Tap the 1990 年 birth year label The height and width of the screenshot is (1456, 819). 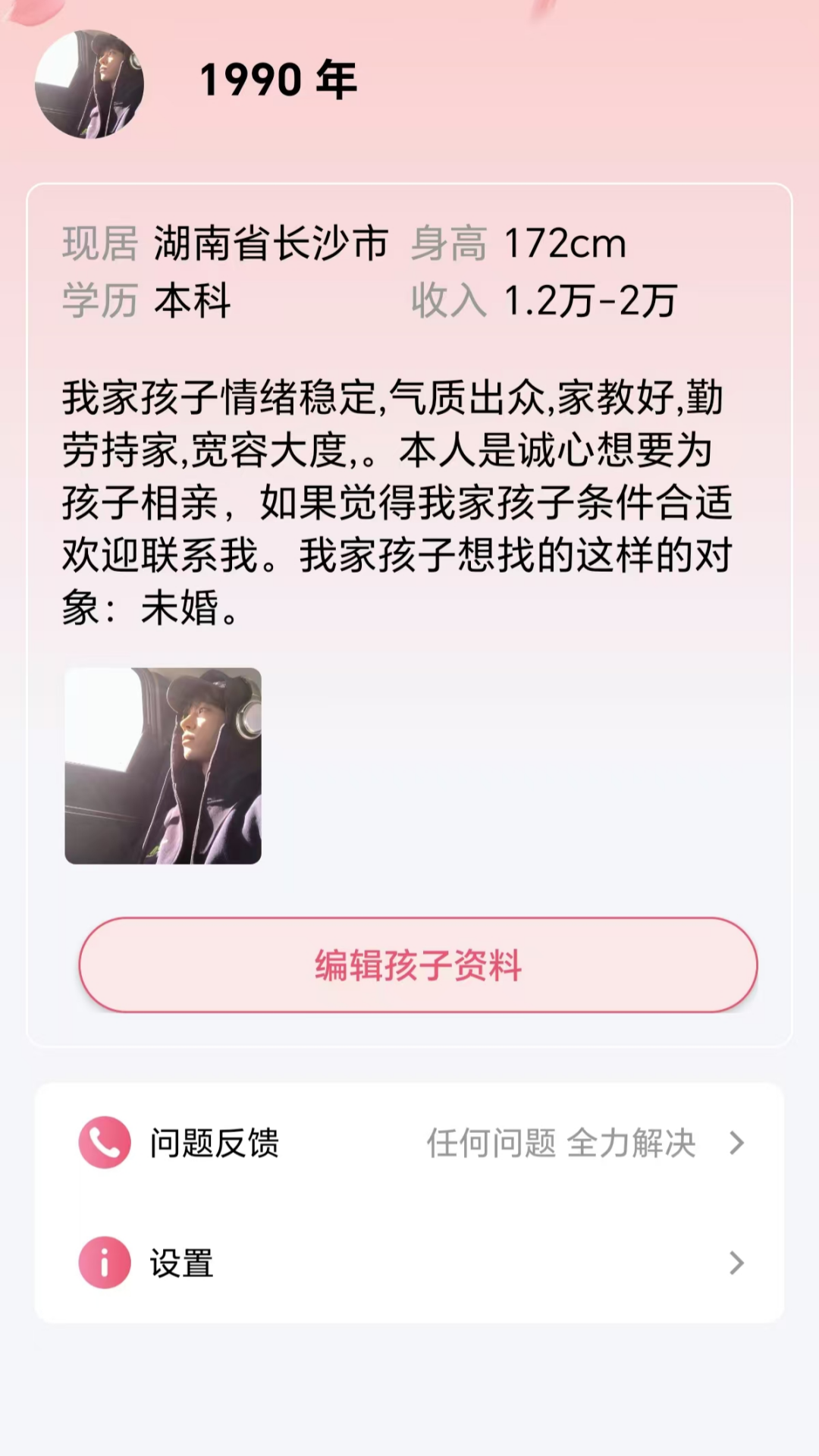tap(278, 81)
